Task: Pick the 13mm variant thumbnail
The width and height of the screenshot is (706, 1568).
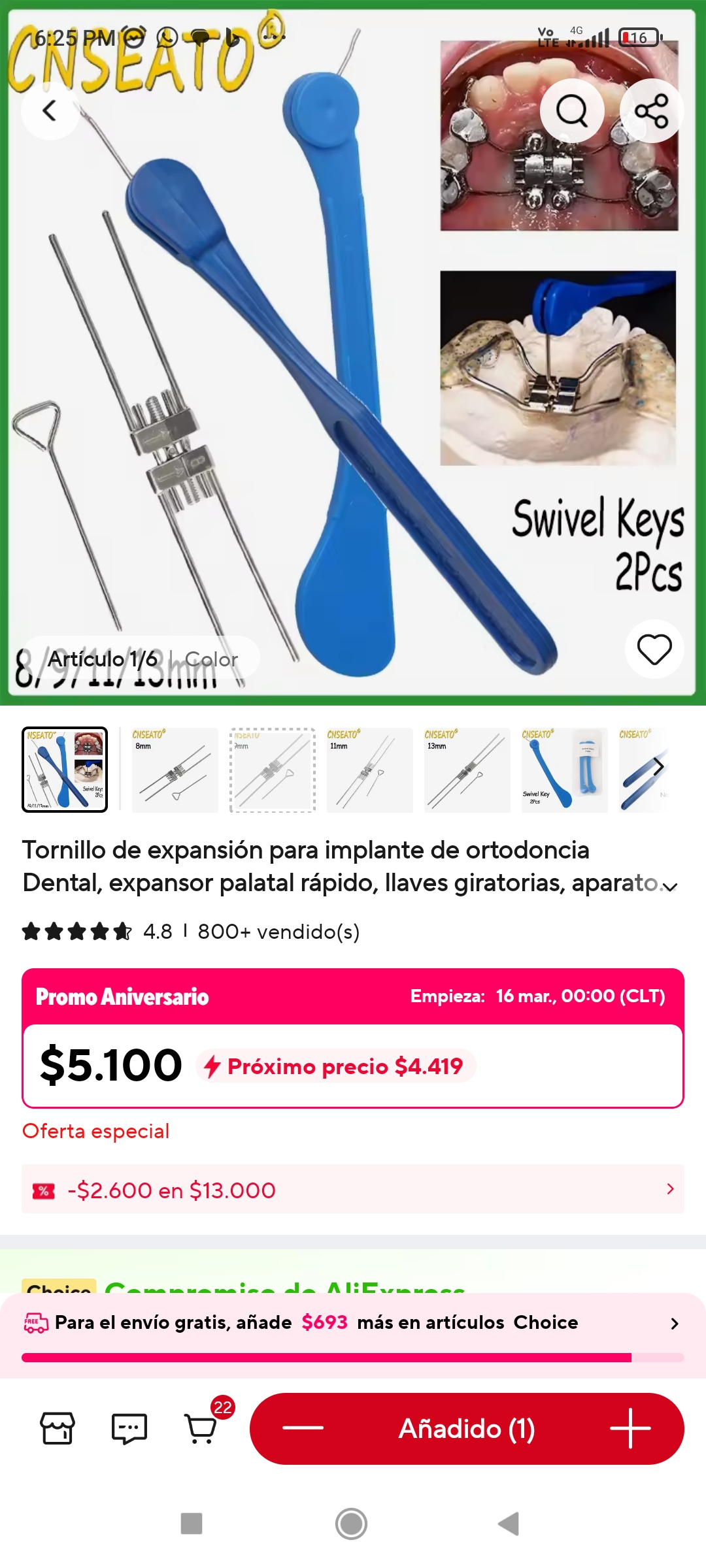Action: tap(467, 770)
